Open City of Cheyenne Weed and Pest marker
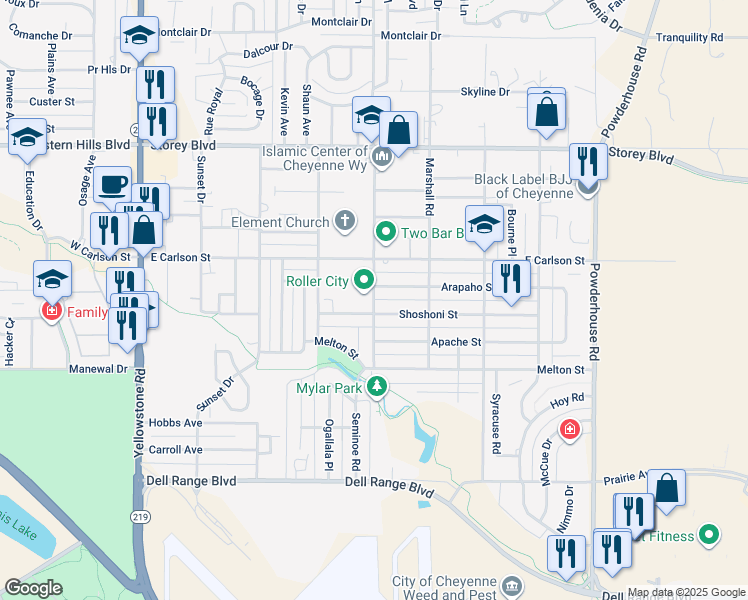The width and height of the screenshot is (748, 600). (x=512, y=585)
